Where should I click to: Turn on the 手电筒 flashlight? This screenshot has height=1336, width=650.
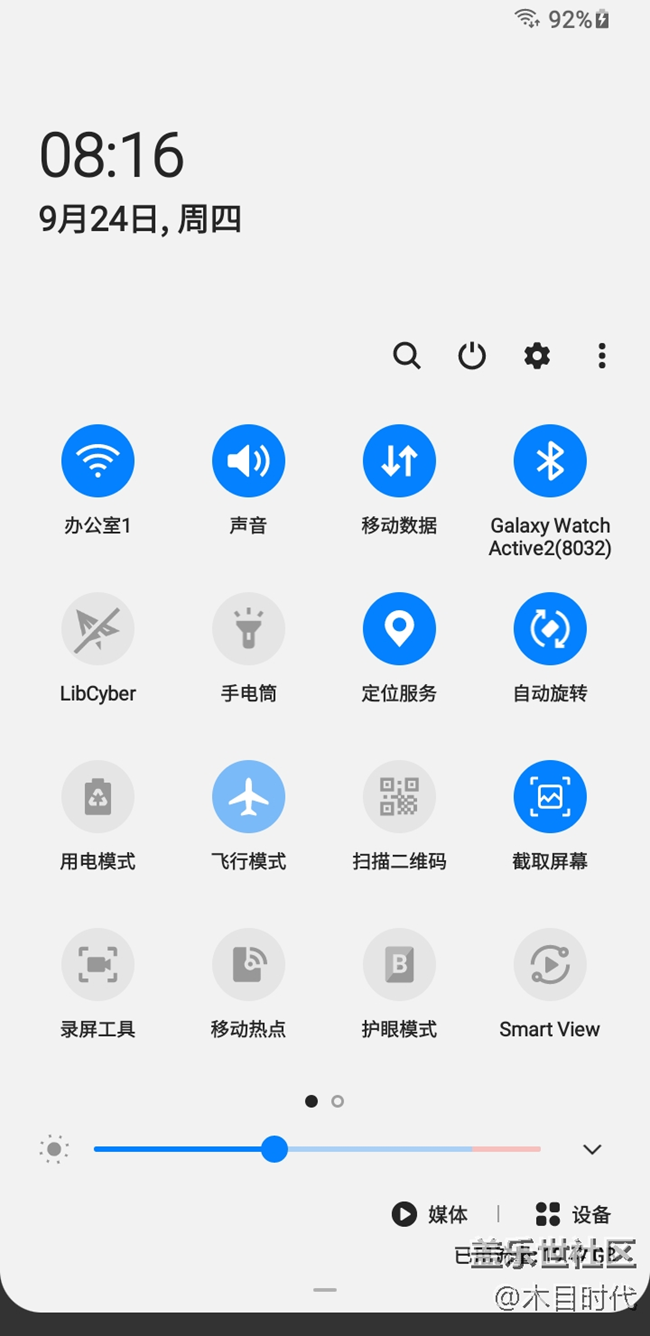click(248, 629)
